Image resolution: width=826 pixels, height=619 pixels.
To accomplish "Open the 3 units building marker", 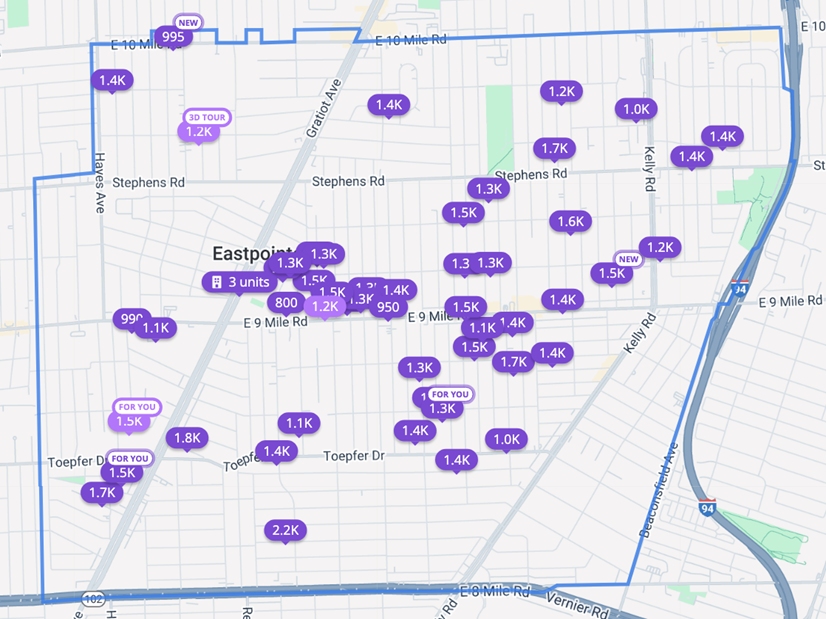I will tap(239, 282).
